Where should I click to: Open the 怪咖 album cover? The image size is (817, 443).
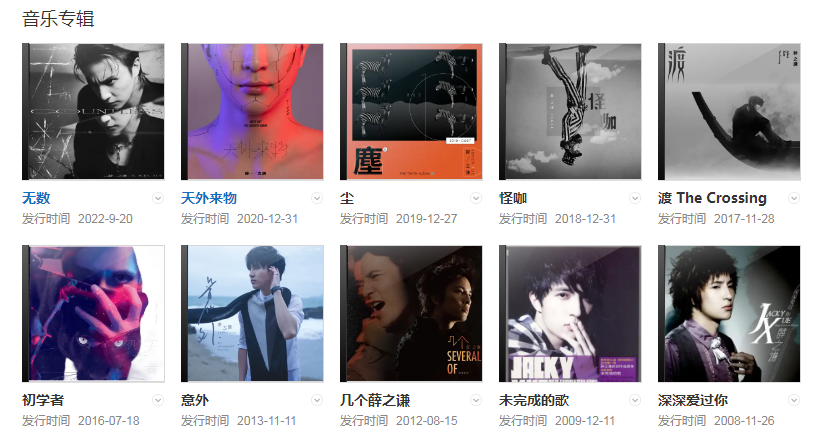click(x=570, y=112)
